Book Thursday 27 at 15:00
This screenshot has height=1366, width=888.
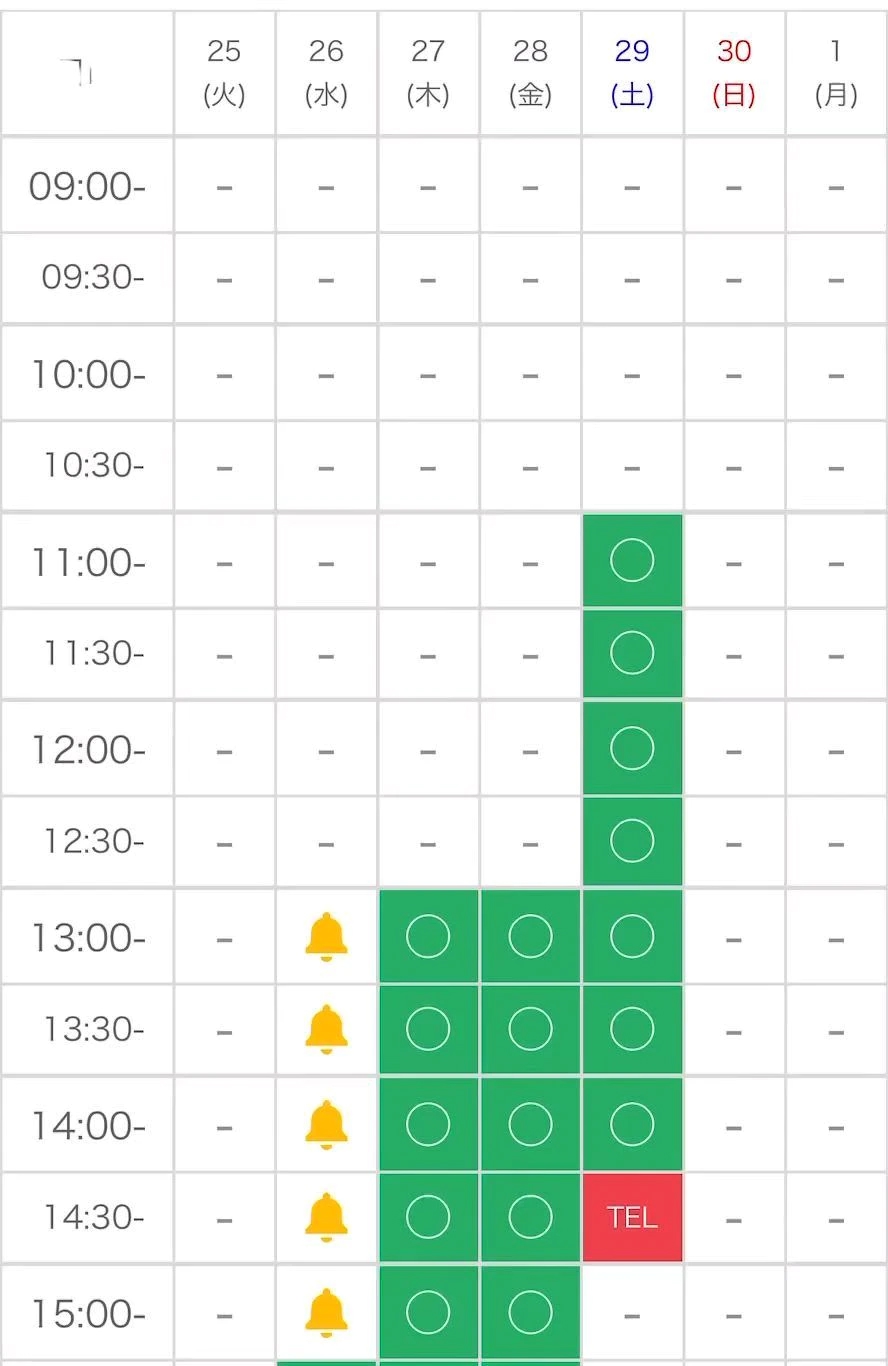(x=428, y=1312)
